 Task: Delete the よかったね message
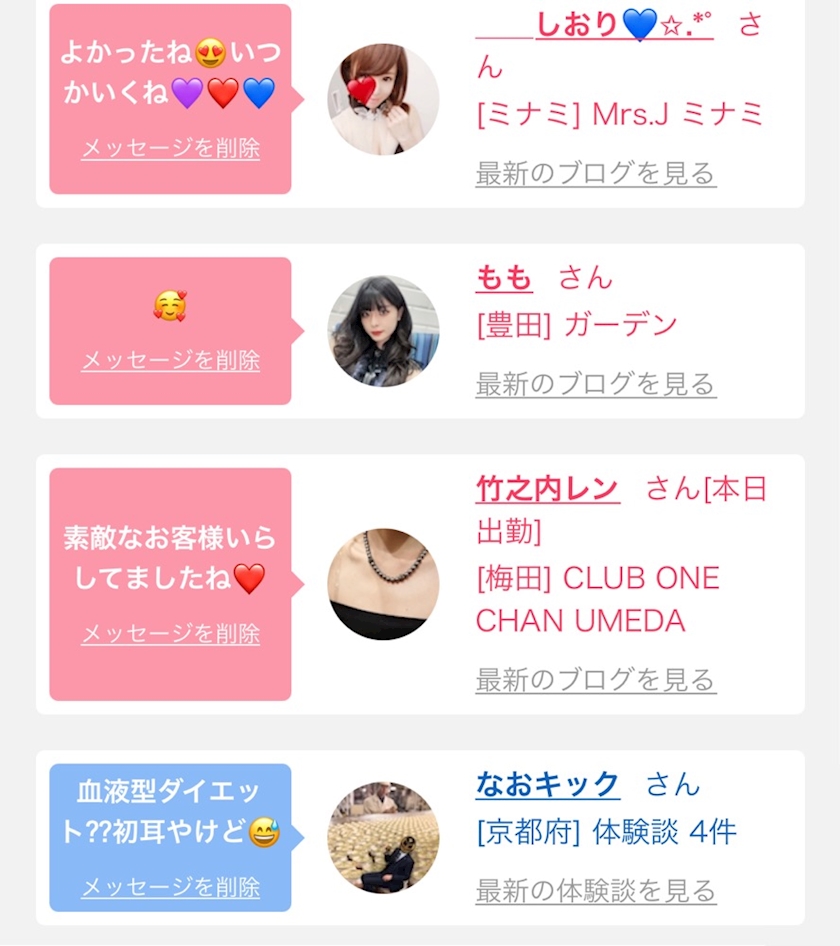(171, 148)
